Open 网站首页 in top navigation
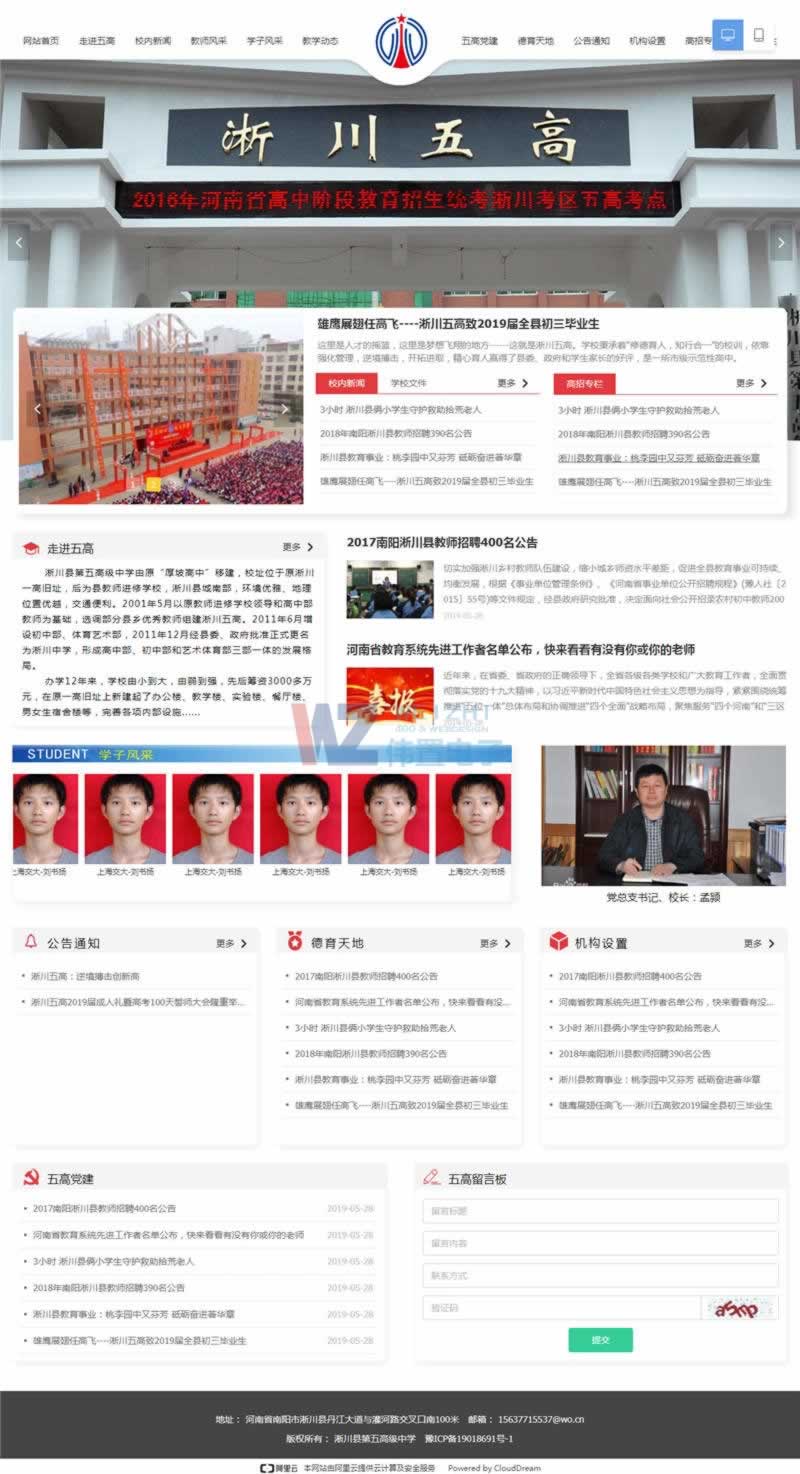This screenshot has height=1474, width=800. [x=41, y=41]
